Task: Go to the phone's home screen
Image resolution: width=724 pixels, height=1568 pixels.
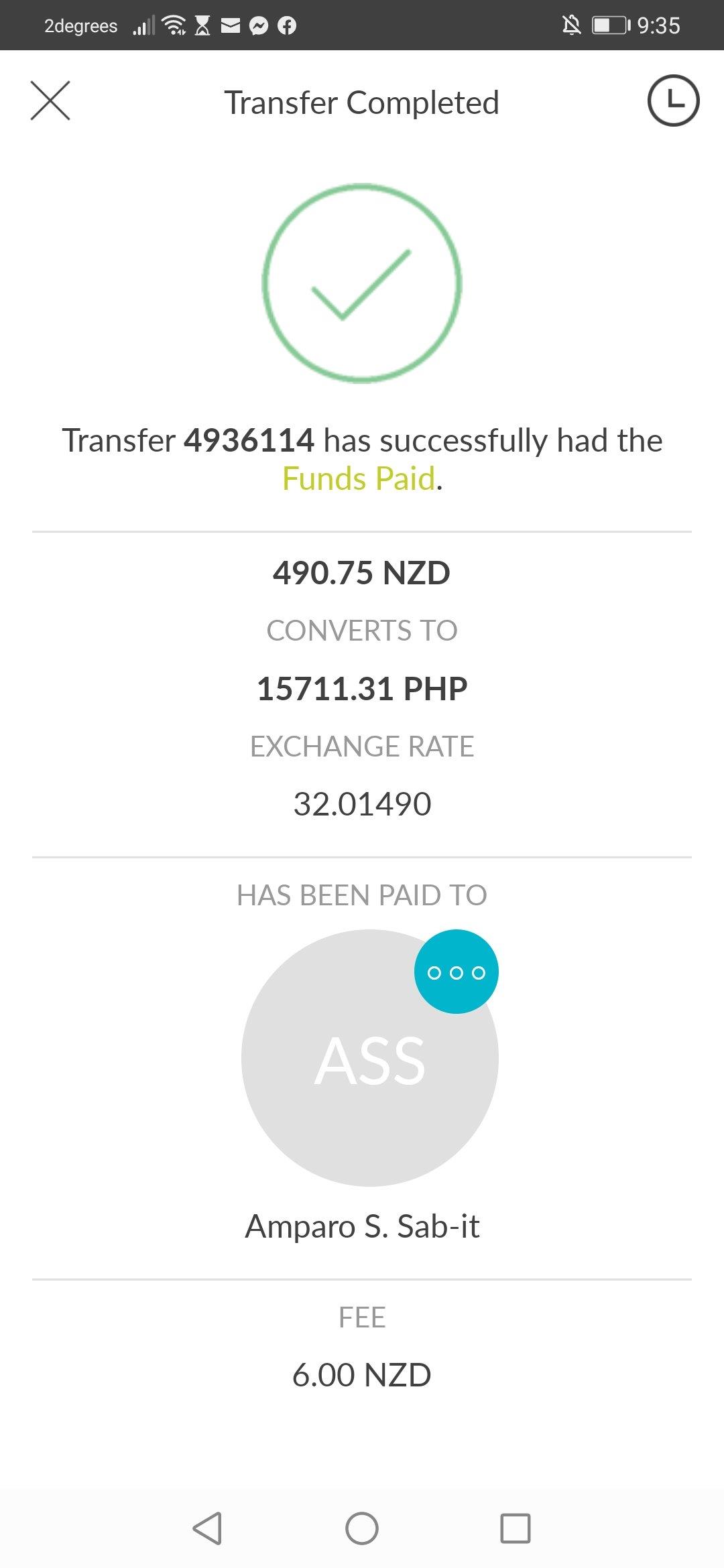Action: [x=362, y=1528]
